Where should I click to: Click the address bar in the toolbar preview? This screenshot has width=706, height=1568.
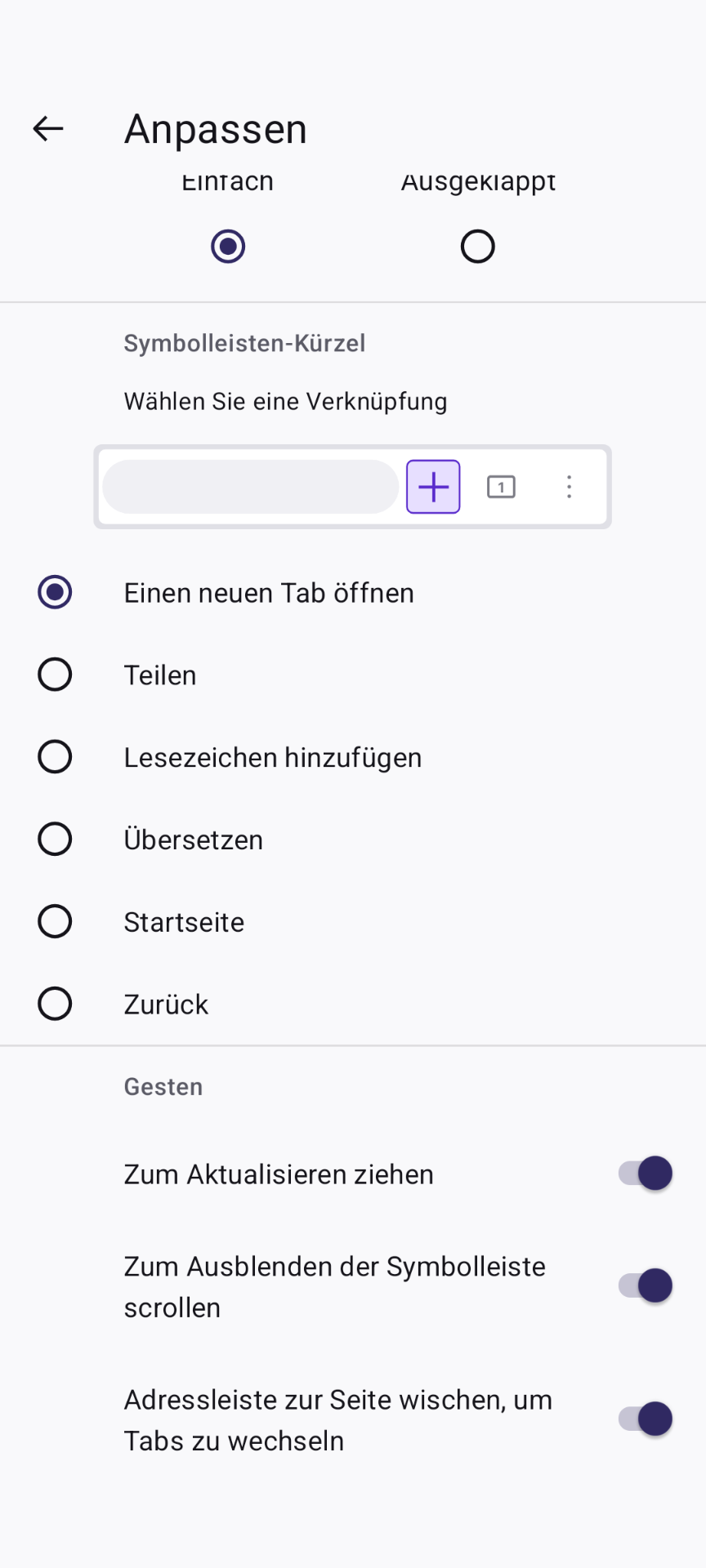250,486
